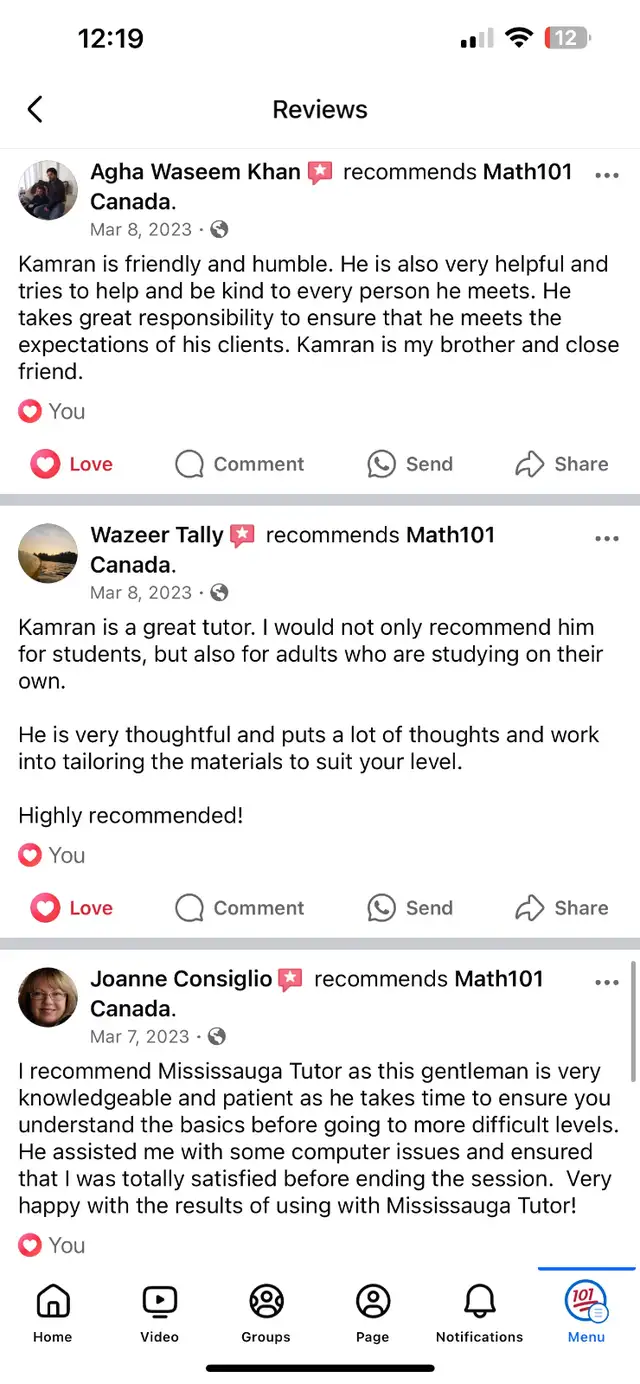The height and width of the screenshot is (1384, 640).
Task: Open options menu on Joanne Consiglio's review
Action: pos(606,982)
